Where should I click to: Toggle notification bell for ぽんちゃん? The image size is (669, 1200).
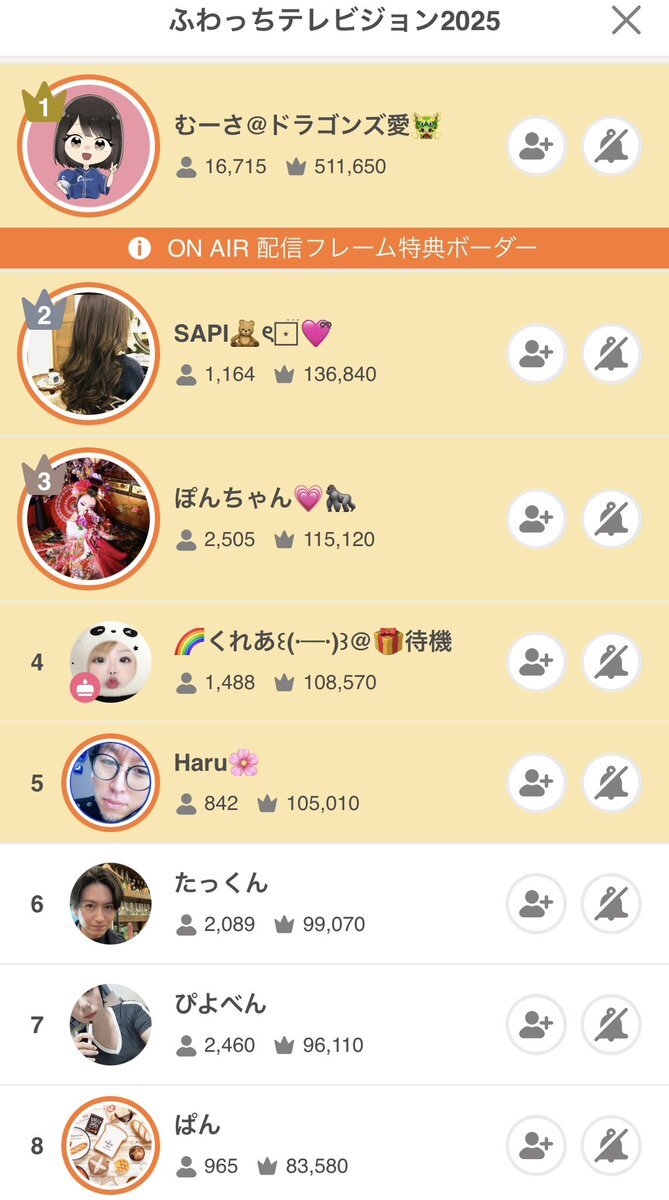click(611, 519)
